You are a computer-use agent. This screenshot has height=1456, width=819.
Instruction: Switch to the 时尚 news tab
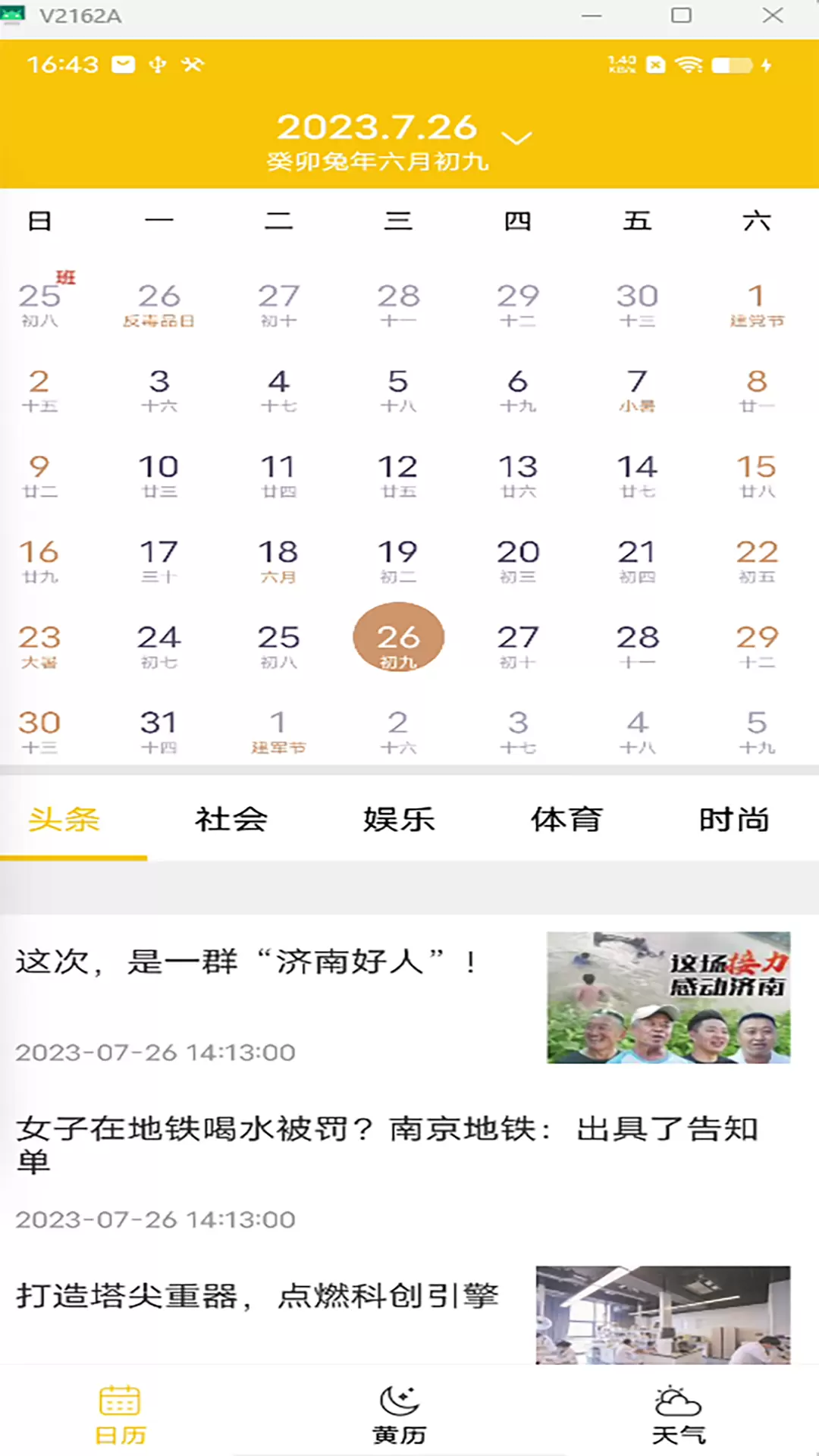coord(734,820)
